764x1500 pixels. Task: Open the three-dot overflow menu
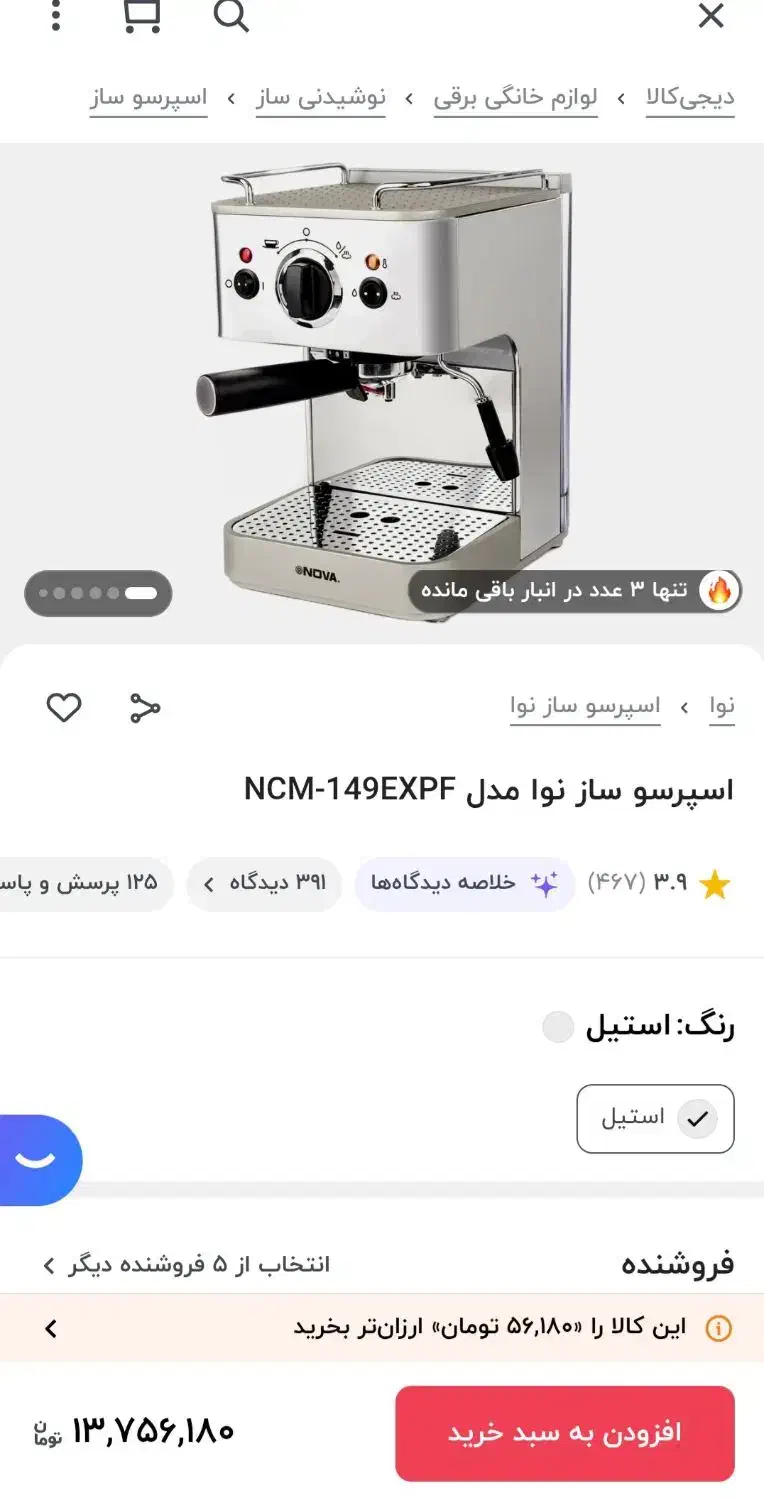point(54,16)
